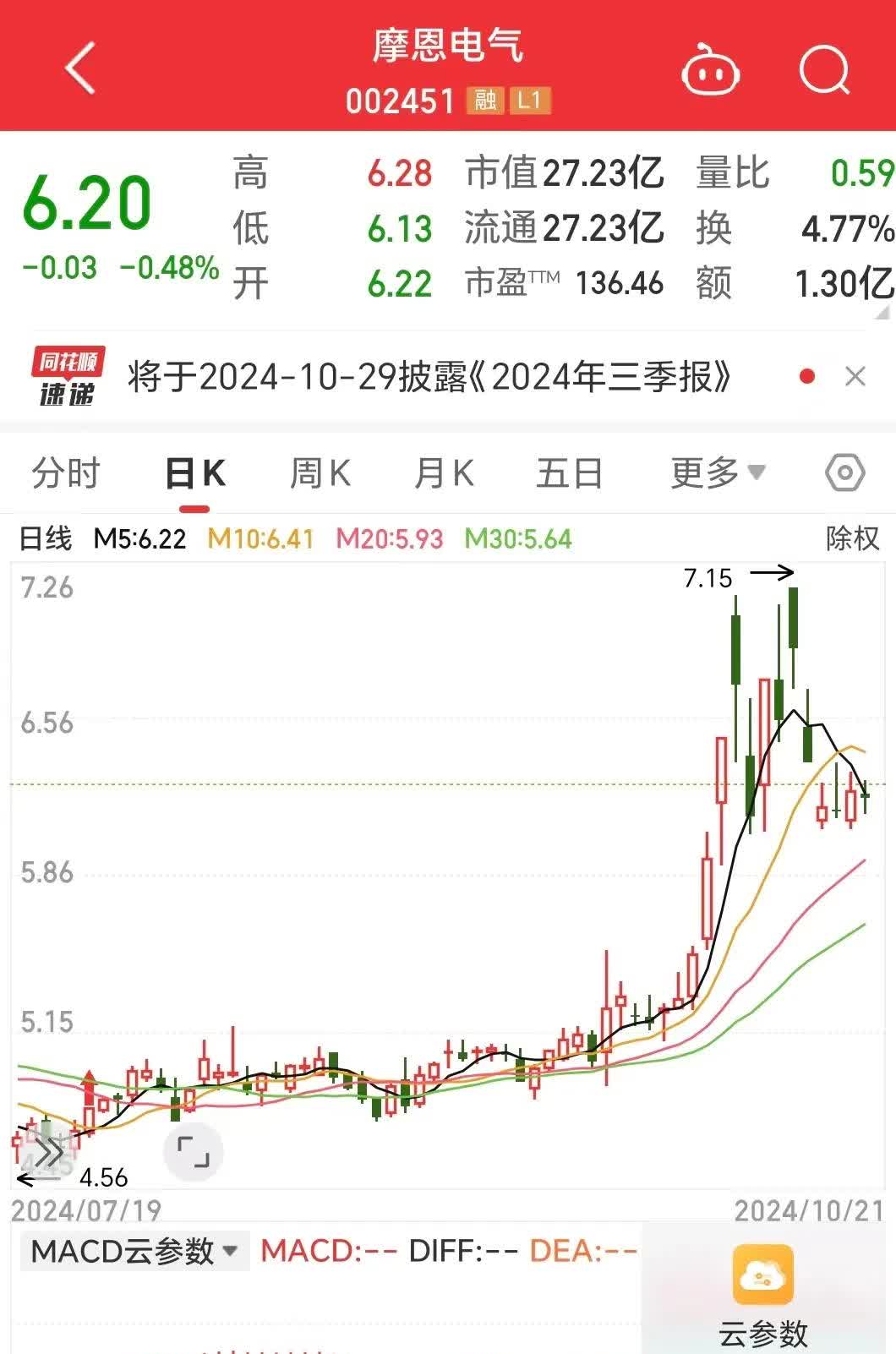This screenshot has height=1354, width=896.
Task: Open cloud parameters via the 云参数 cloud icon
Action: pyautogui.click(x=762, y=1268)
